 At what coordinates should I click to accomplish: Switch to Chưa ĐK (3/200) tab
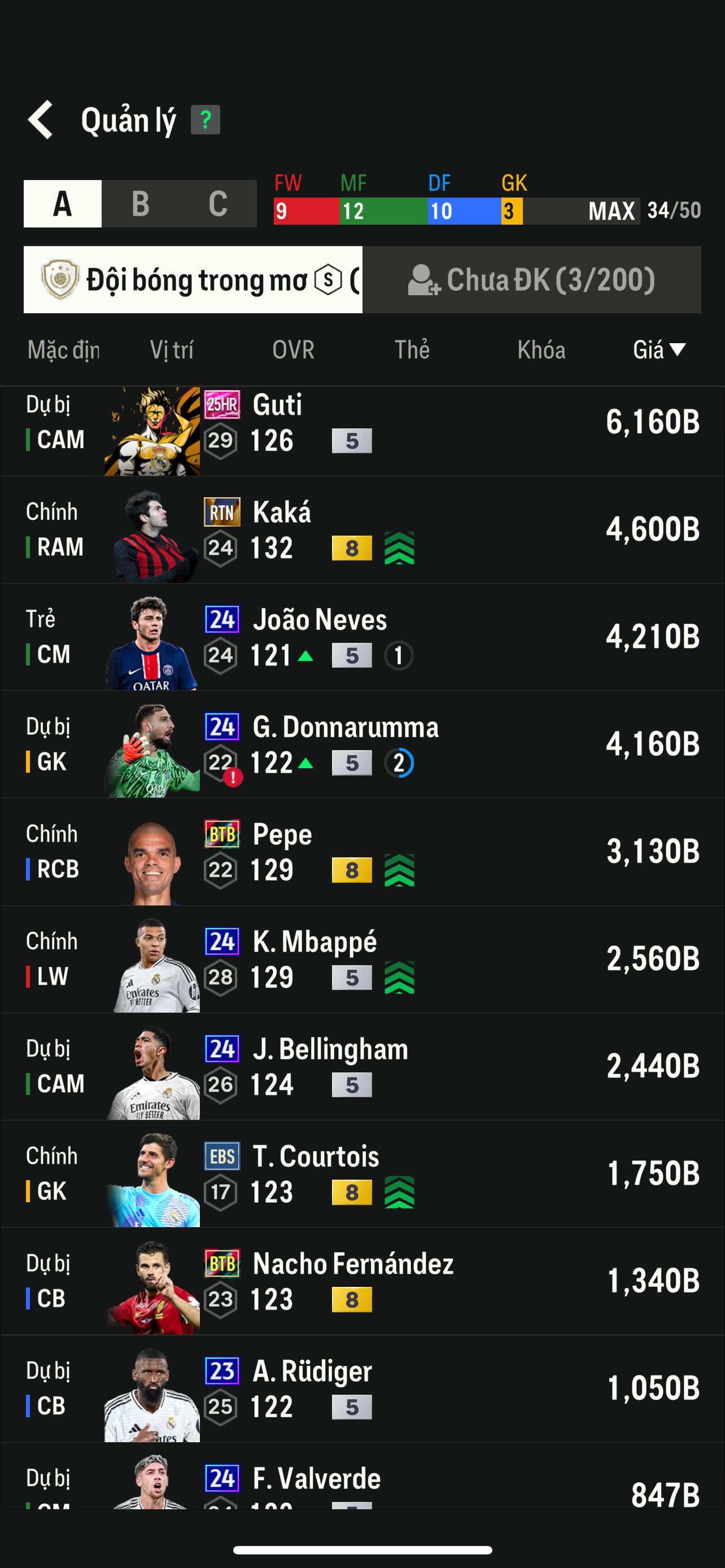531,280
